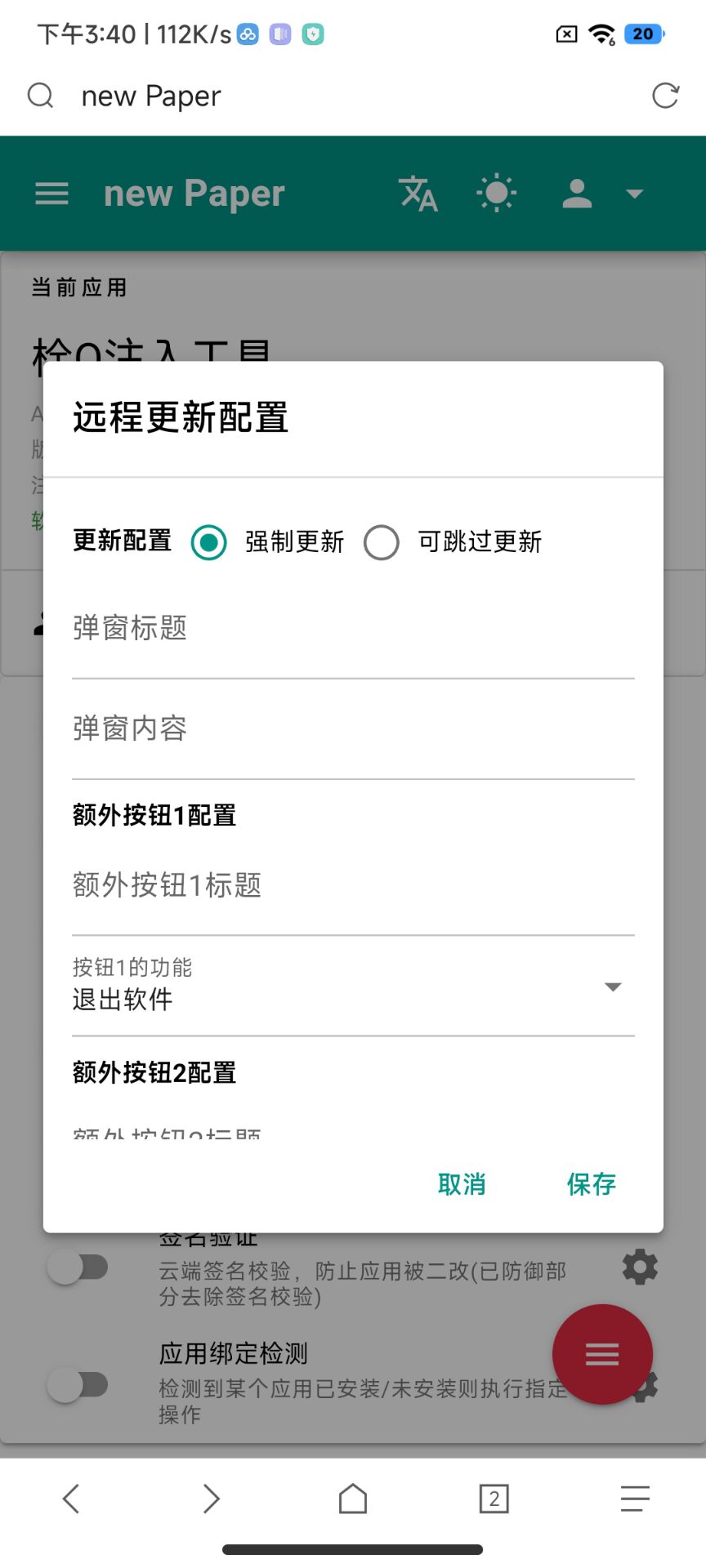Focus the 弹窗内容 text field
Viewport: 706px width, 1568px height.
pos(353,730)
